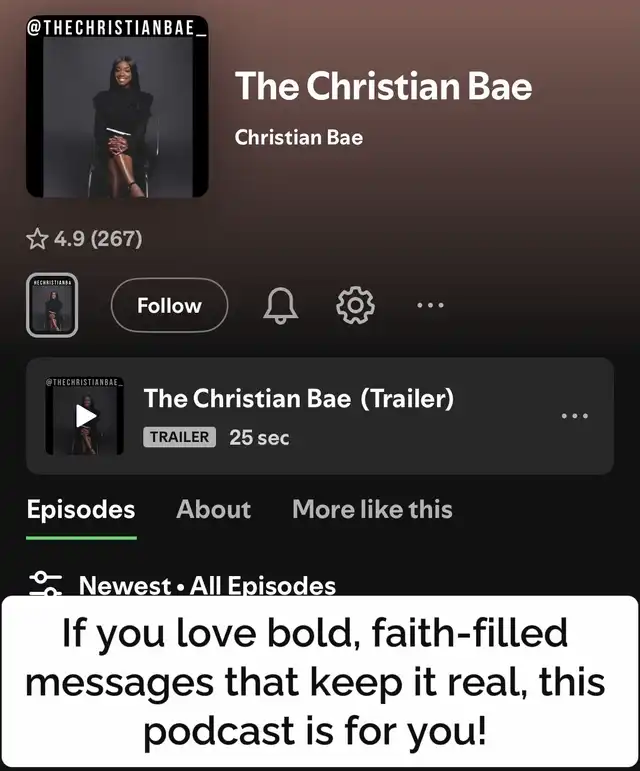Select the Episodes tab
This screenshot has width=640, height=771.
pos(81,510)
